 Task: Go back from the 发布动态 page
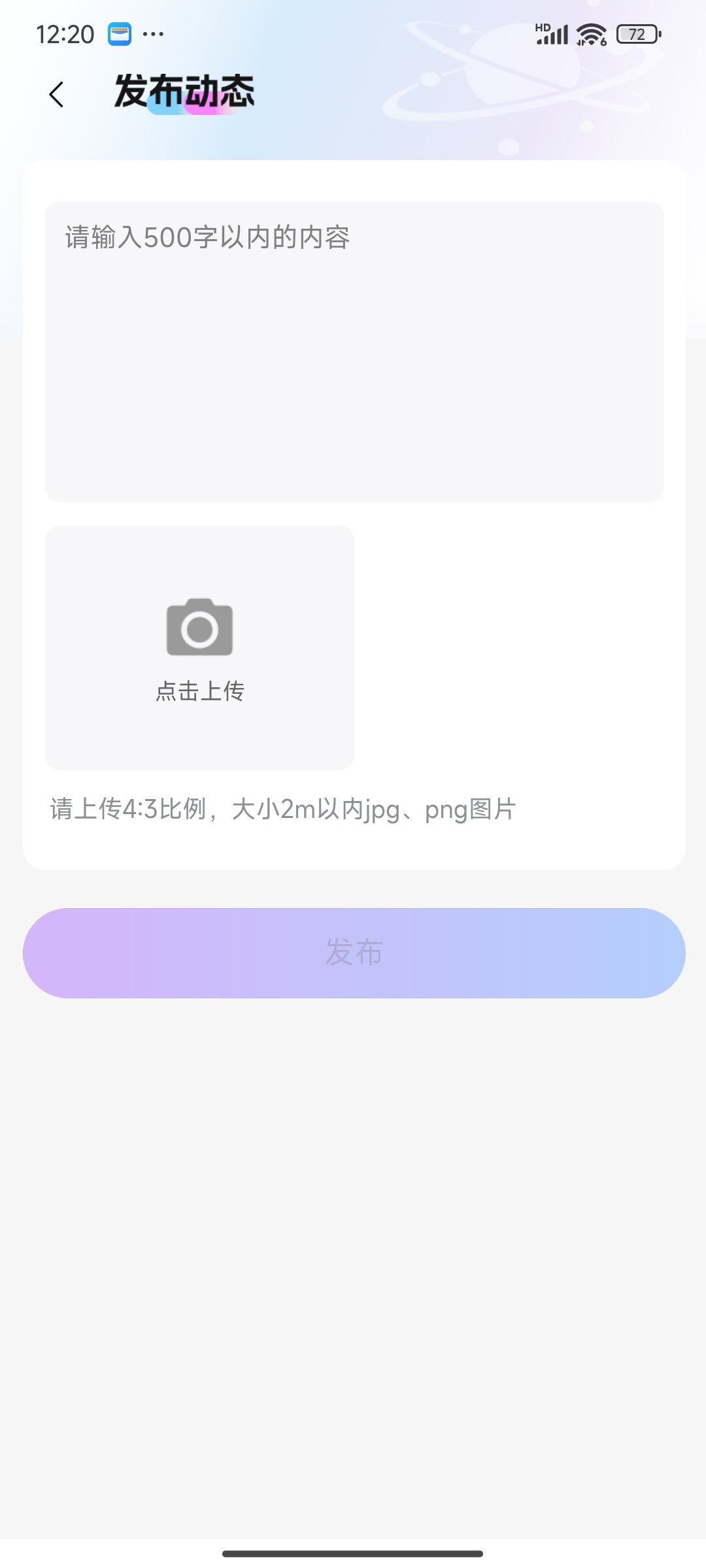pyautogui.click(x=57, y=95)
